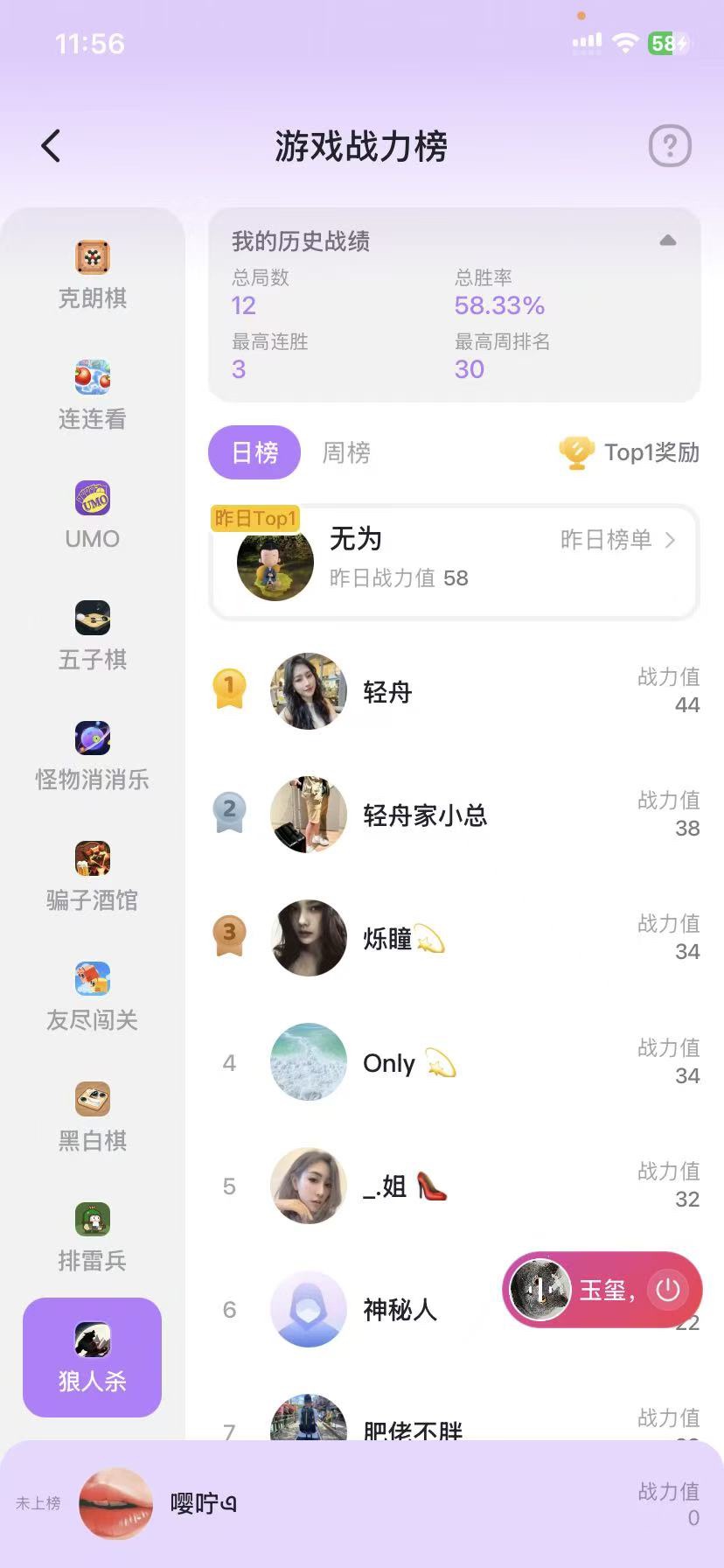724x1568 pixels.
Task: Open the help question mark icon
Action: pos(670,145)
